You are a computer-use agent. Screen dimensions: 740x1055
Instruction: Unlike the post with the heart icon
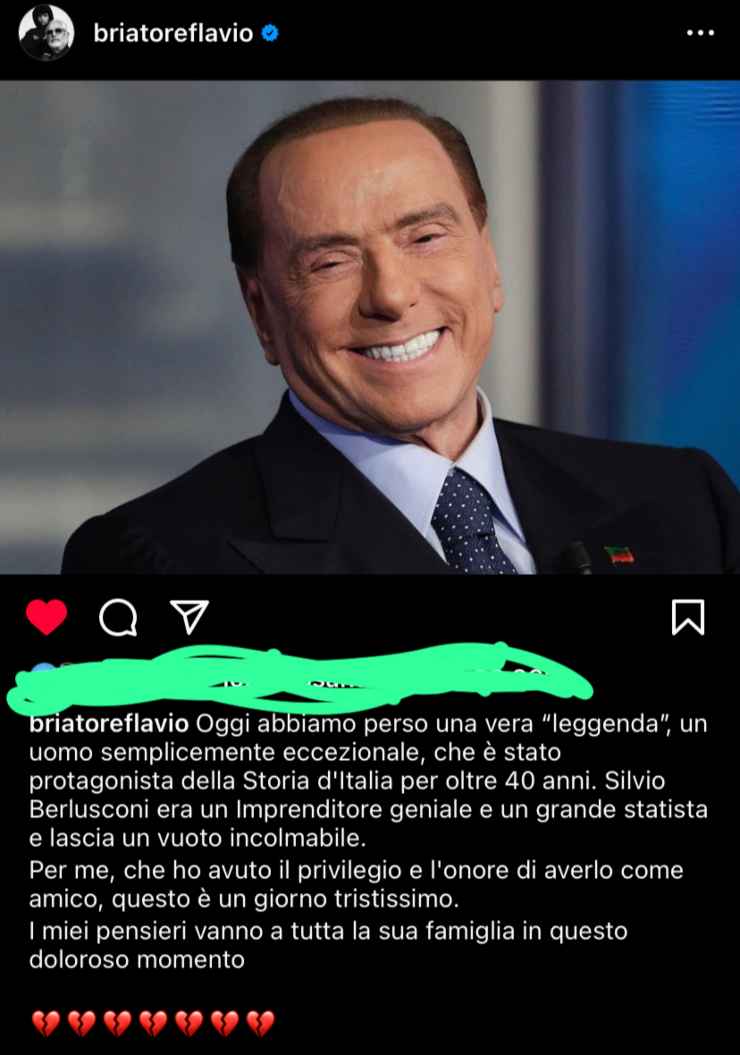(x=46, y=617)
